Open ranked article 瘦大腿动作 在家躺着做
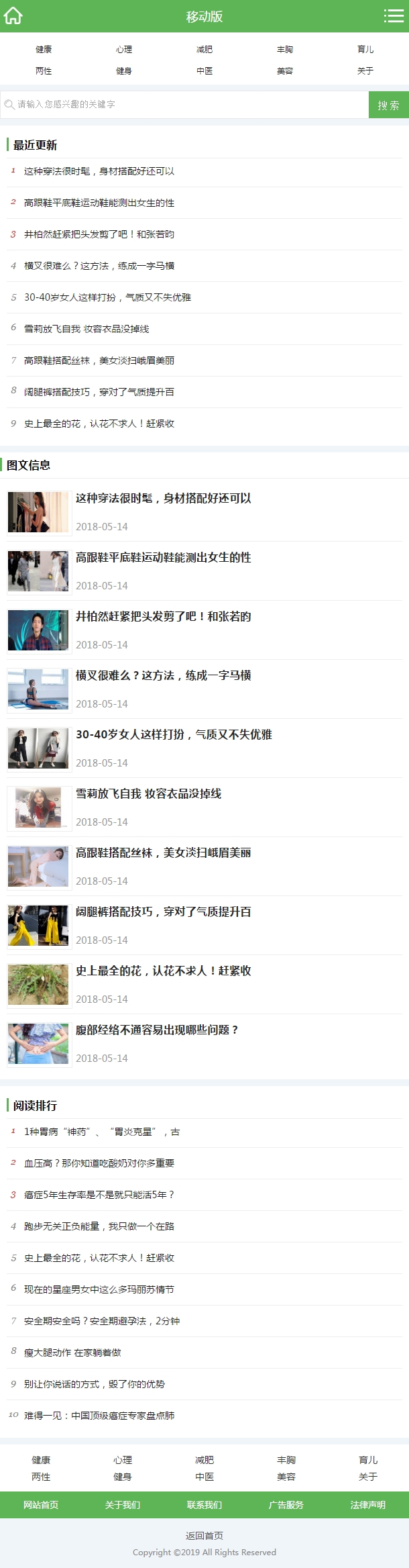This screenshot has height=1568, width=409. coord(72,1353)
